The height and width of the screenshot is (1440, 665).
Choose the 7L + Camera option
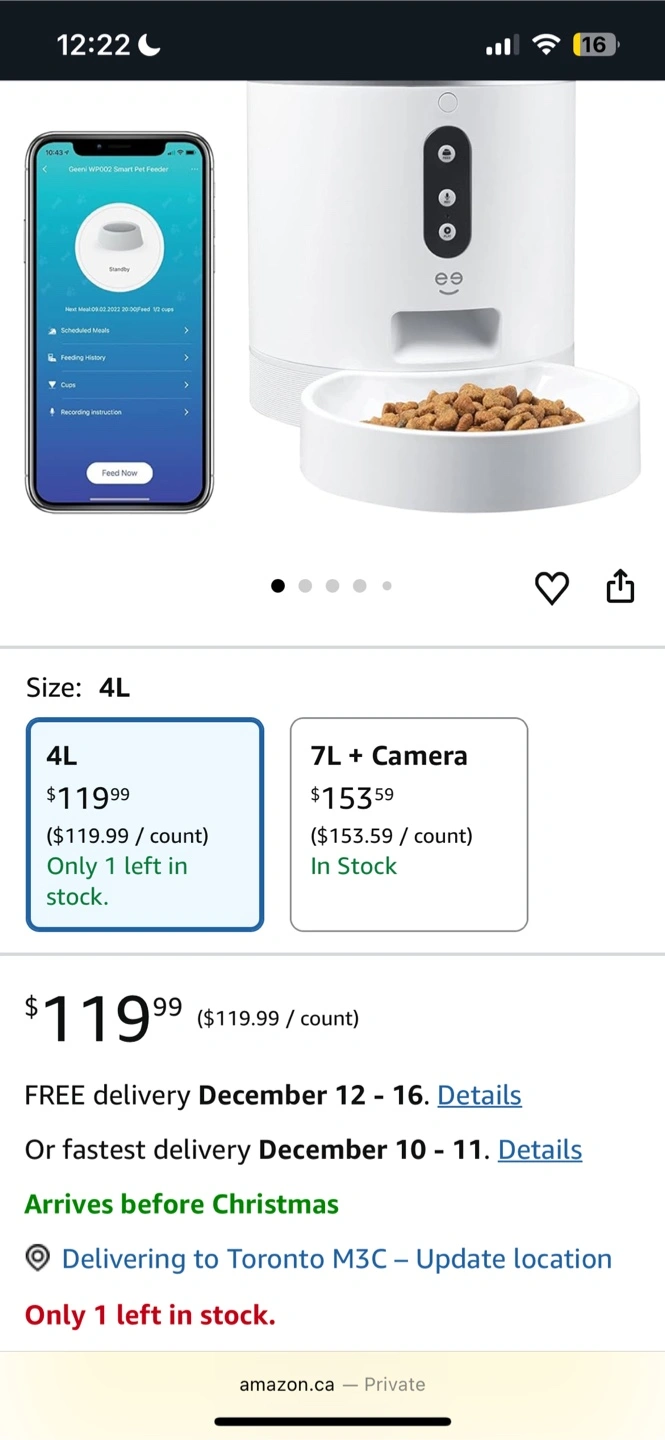[408, 824]
